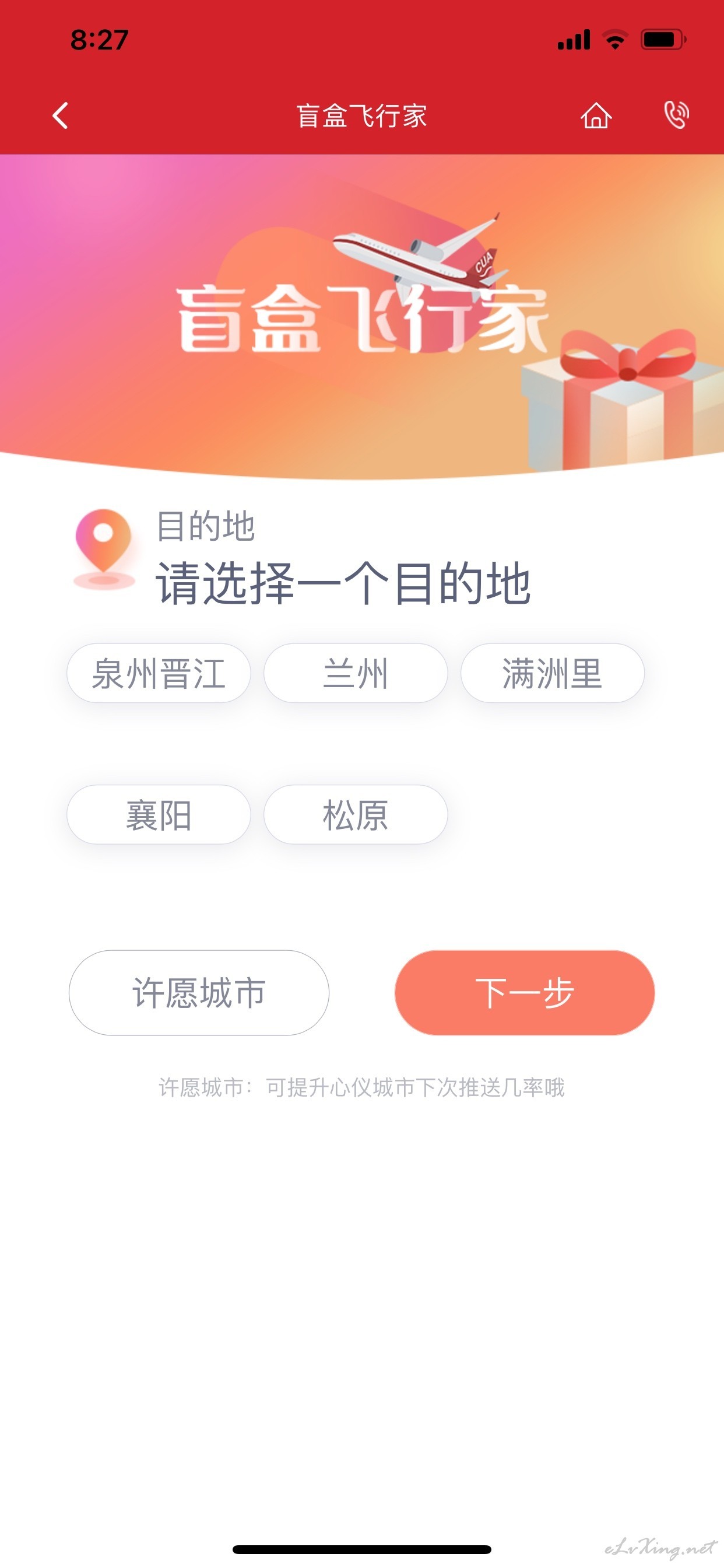Tap the customer service phone icon
This screenshot has width=724, height=1568.
(x=676, y=114)
